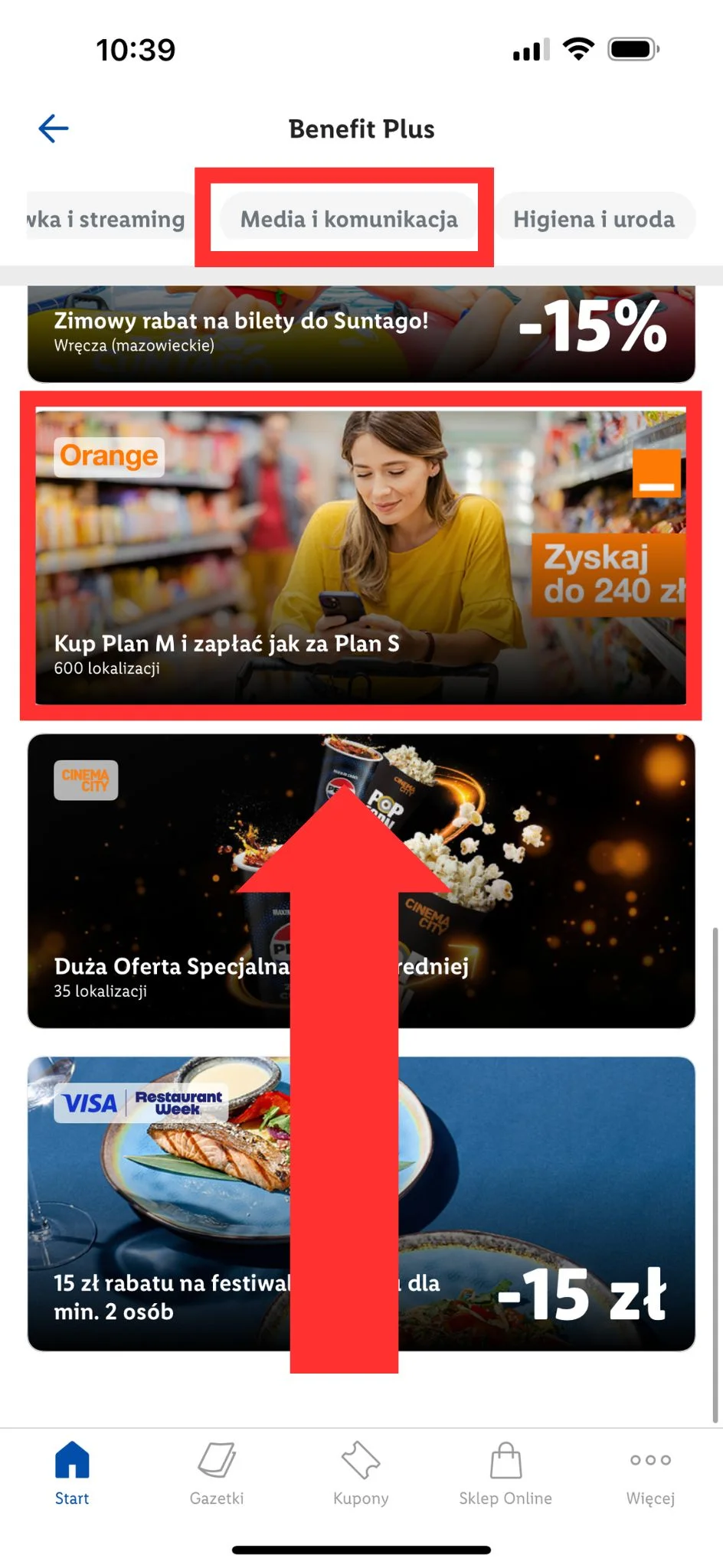Open the Więcej tab

click(x=650, y=1473)
